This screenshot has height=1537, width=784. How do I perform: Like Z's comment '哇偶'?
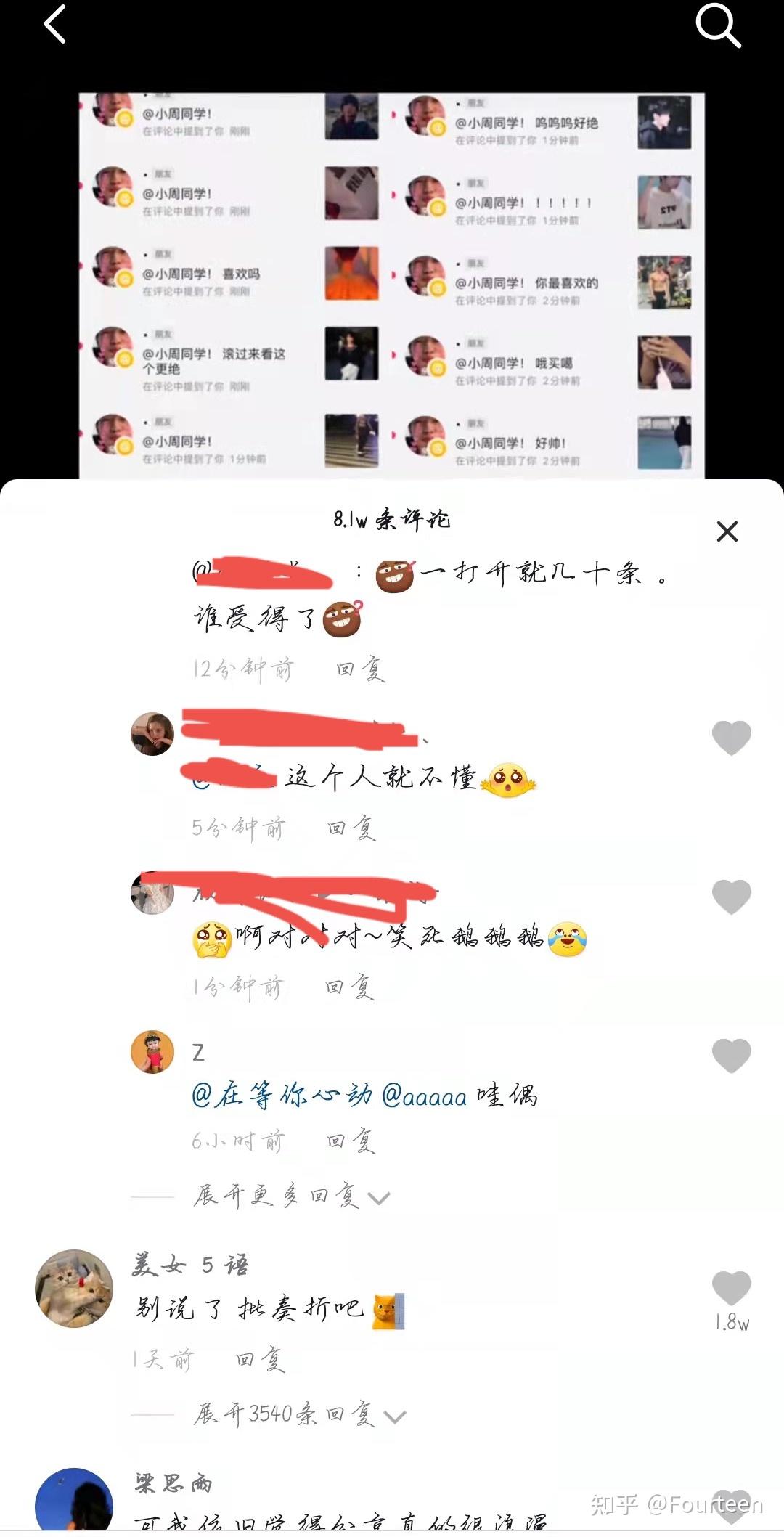[731, 1056]
